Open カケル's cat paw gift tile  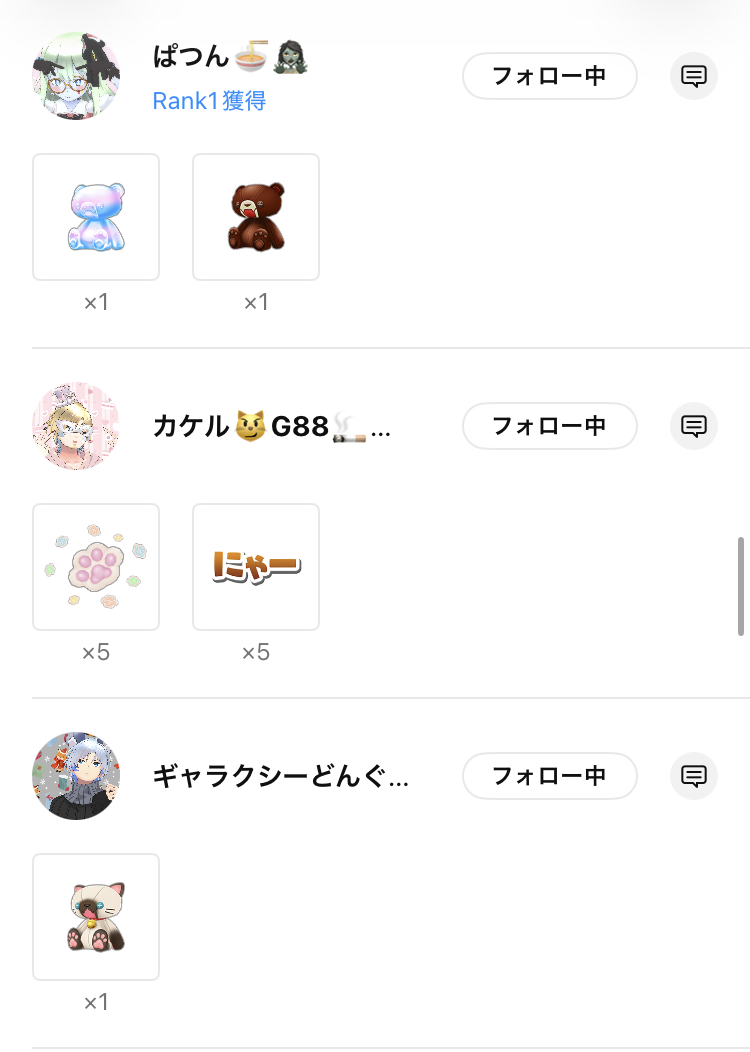pos(96,567)
